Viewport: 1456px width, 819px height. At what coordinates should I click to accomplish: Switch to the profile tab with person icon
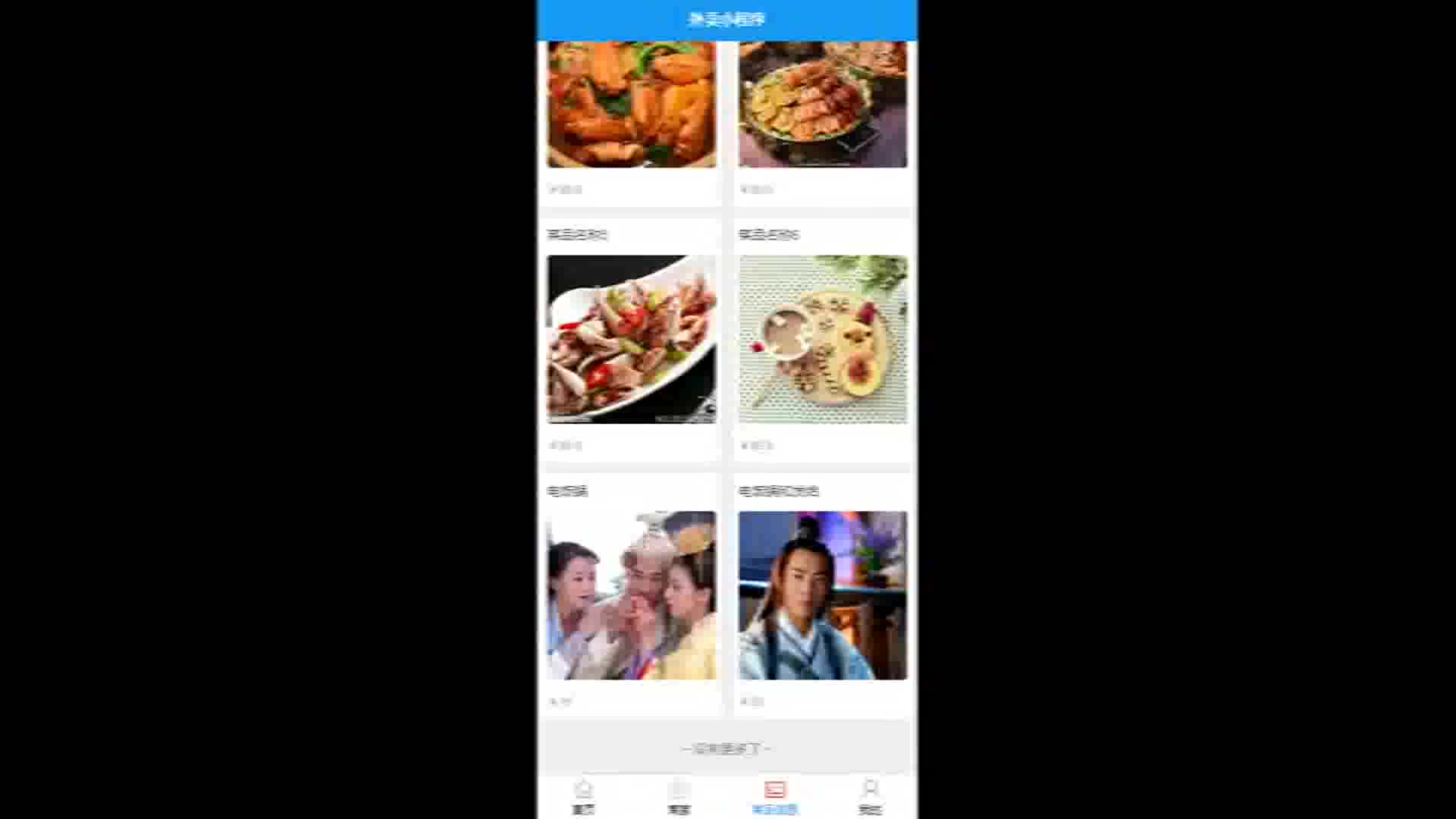870,796
